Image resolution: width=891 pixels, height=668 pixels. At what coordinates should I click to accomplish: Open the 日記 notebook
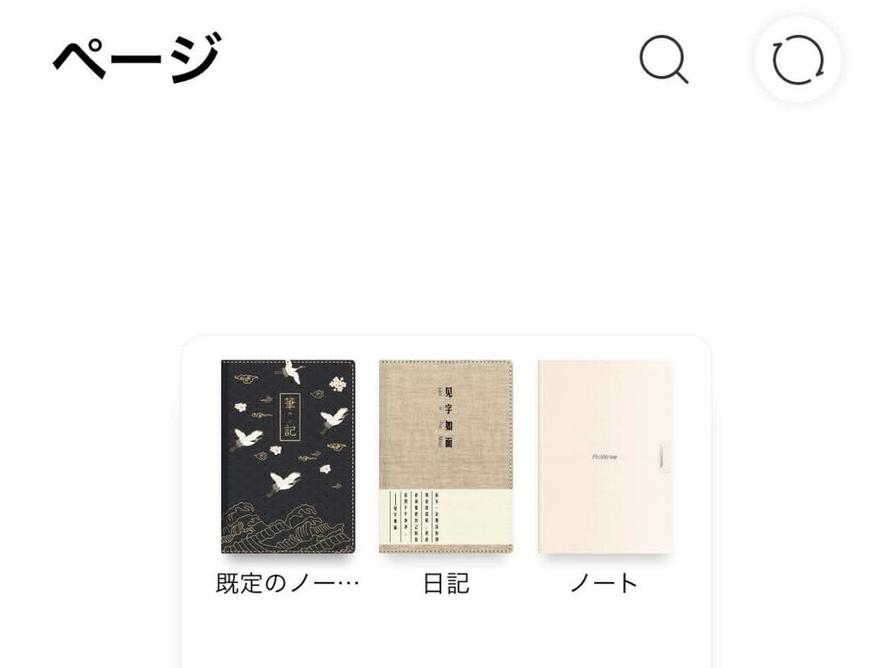[446, 456]
